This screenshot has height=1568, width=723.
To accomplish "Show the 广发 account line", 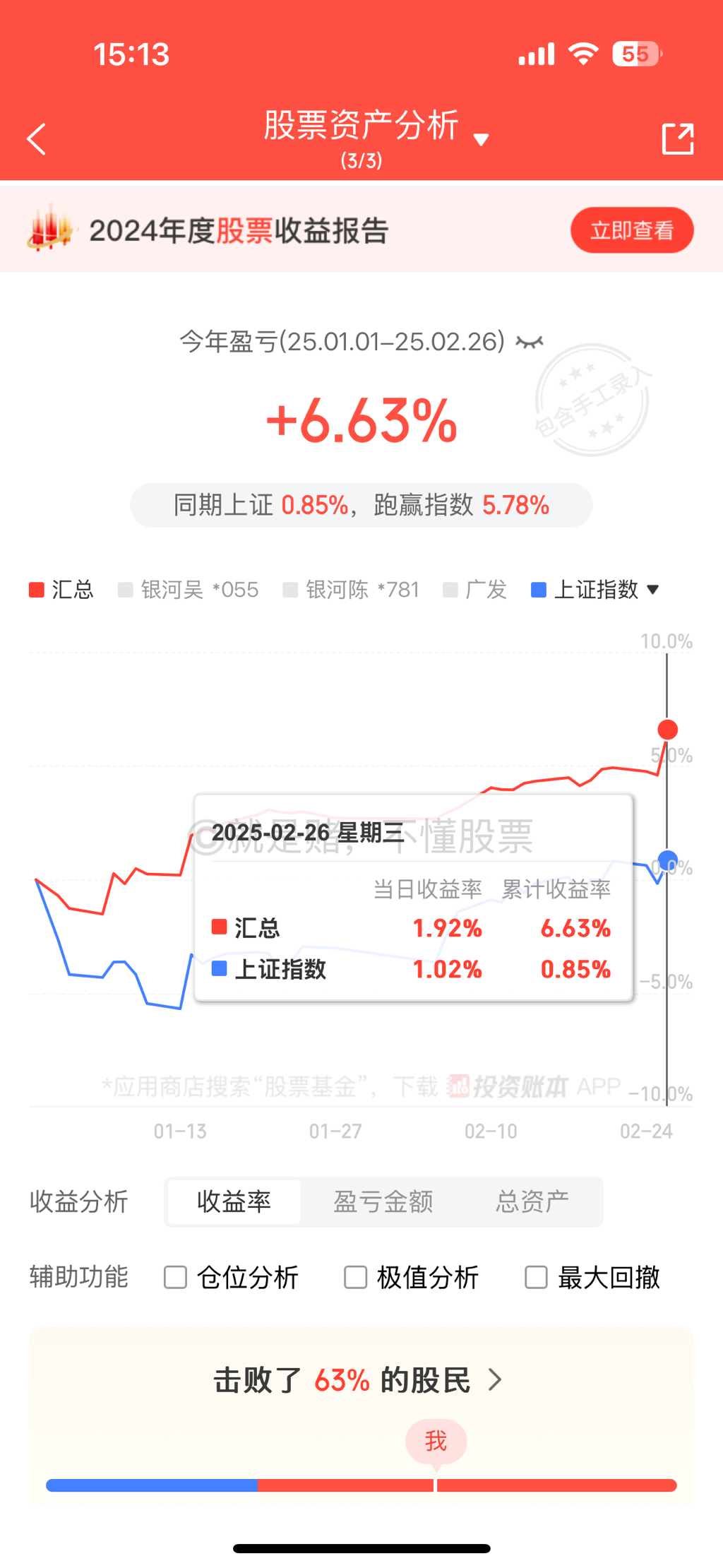I will (x=475, y=590).
